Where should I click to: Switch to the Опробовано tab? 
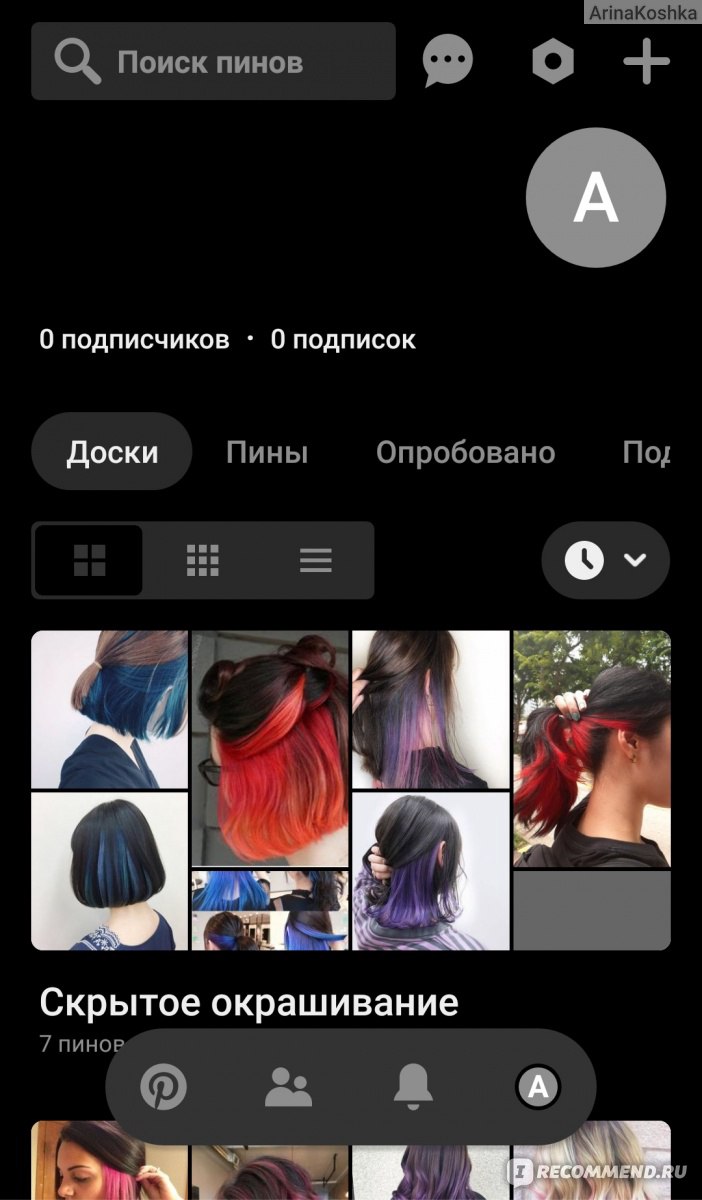click(465, 452)
